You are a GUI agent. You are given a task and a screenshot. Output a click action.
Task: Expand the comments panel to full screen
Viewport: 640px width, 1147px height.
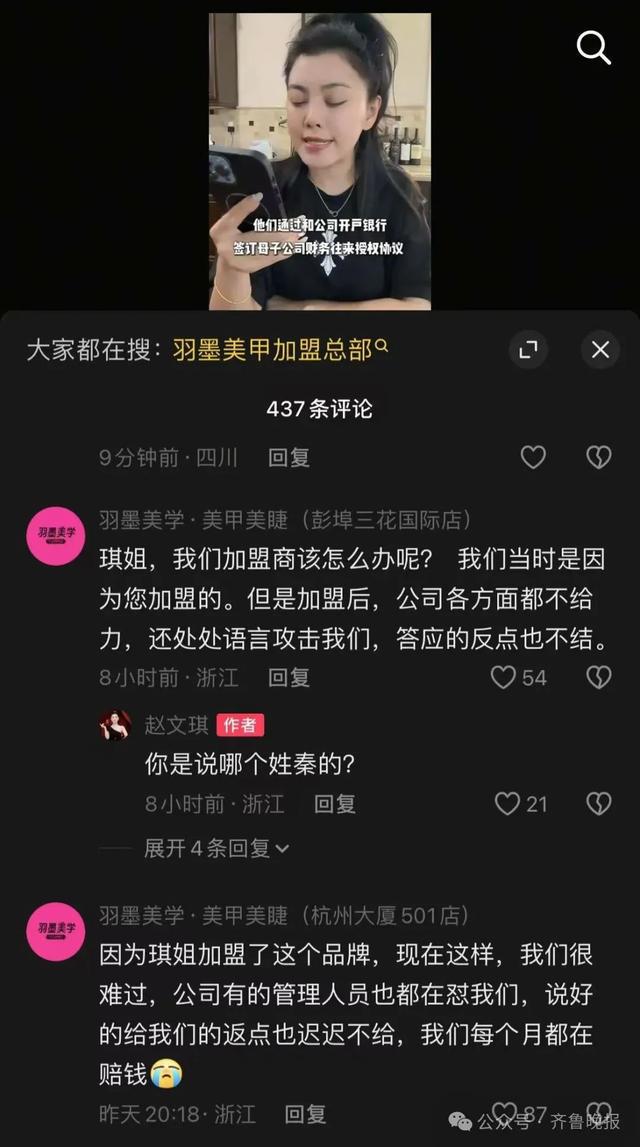tap(528, 349)
